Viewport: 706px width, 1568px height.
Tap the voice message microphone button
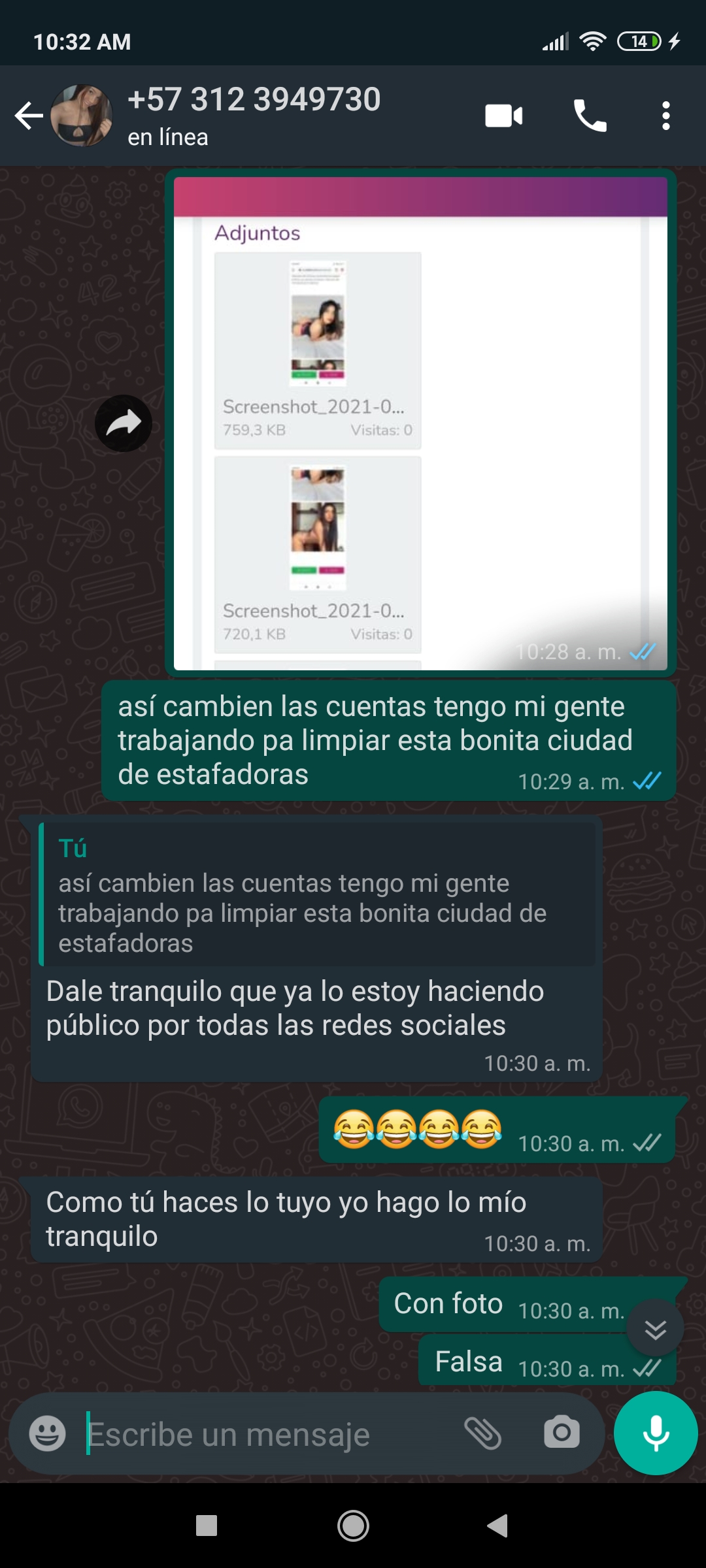tap(656, 1433)
